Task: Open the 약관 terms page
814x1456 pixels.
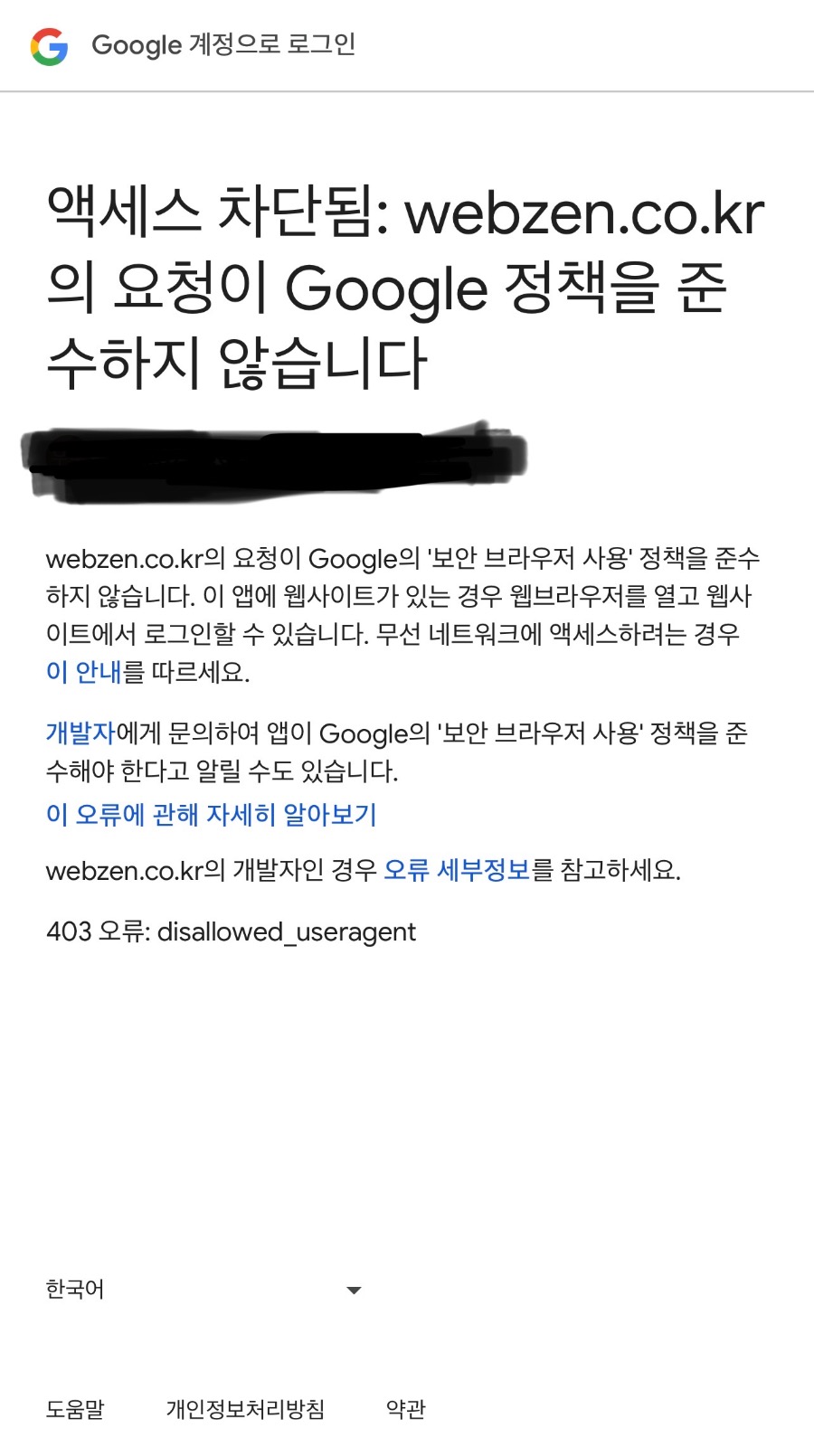Action: (405, 1409)
